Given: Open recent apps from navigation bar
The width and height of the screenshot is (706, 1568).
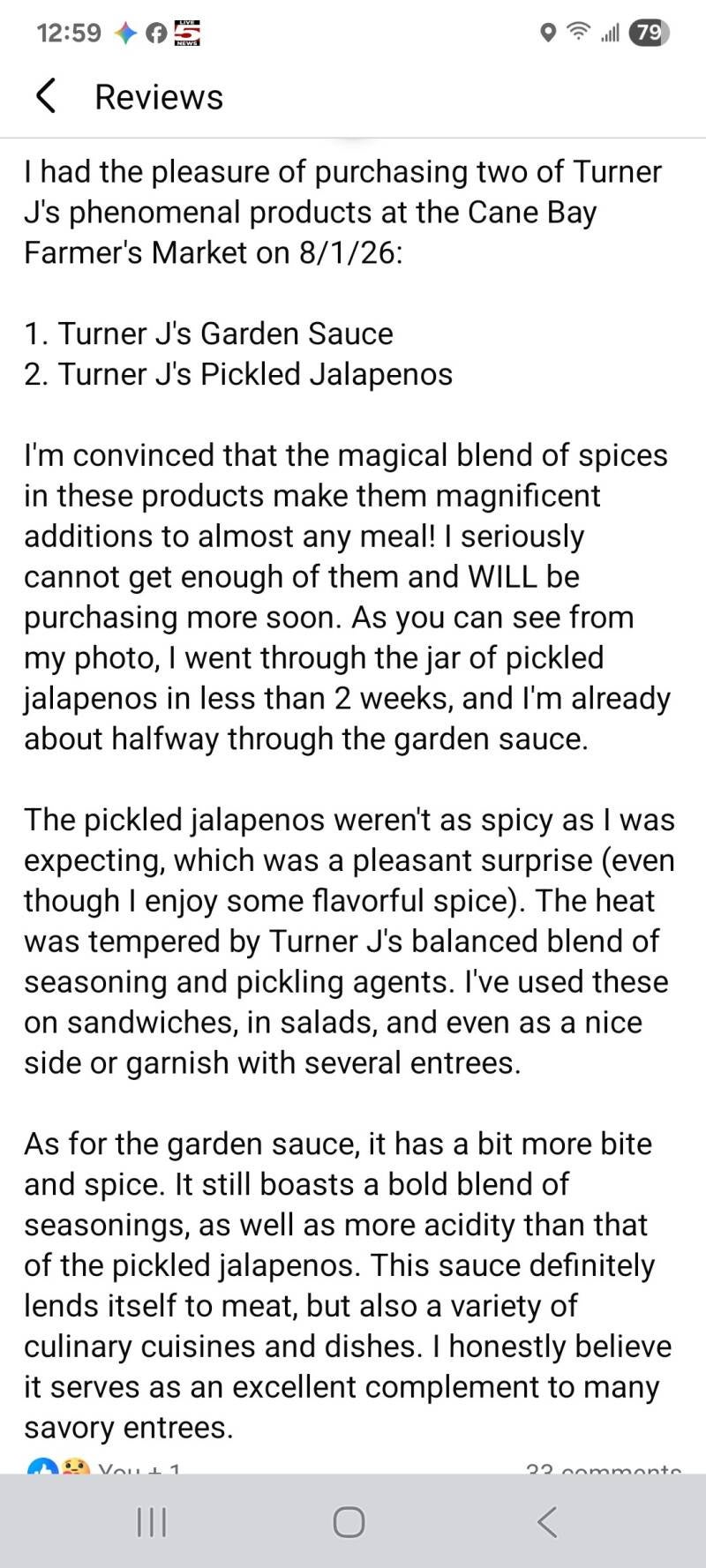Looking at the screenshot, I should [x=152, y=1522].
